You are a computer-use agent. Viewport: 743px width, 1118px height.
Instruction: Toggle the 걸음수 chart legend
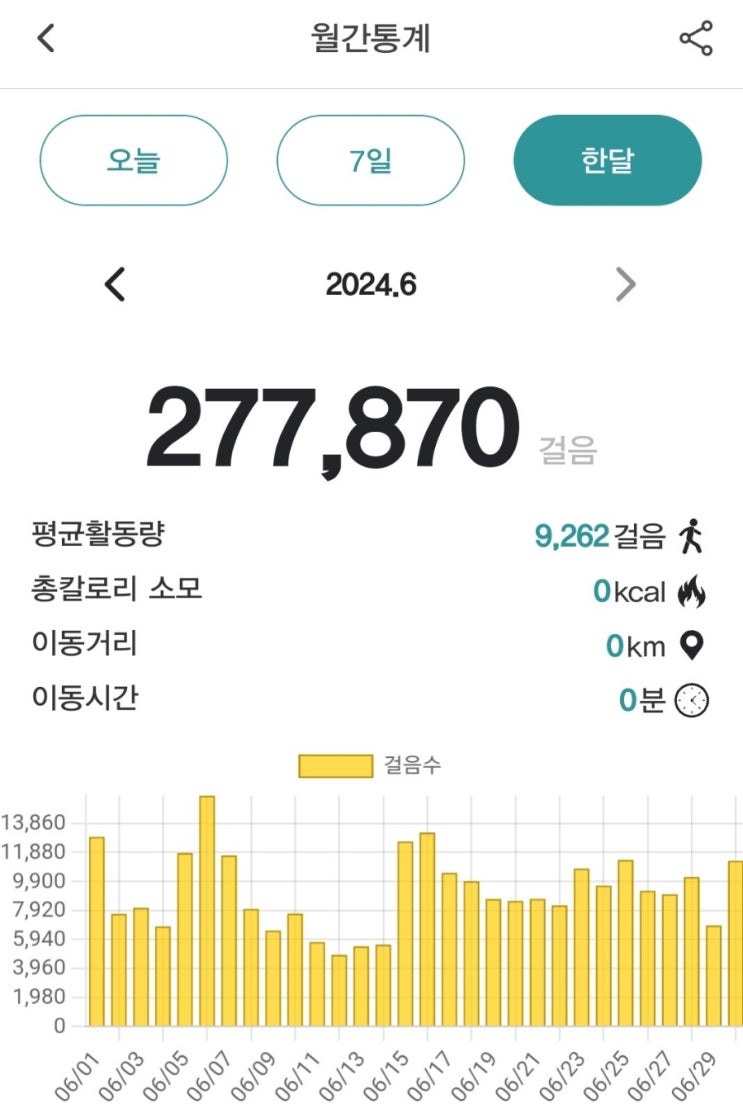pyautogui.click(x=370, y=766)
